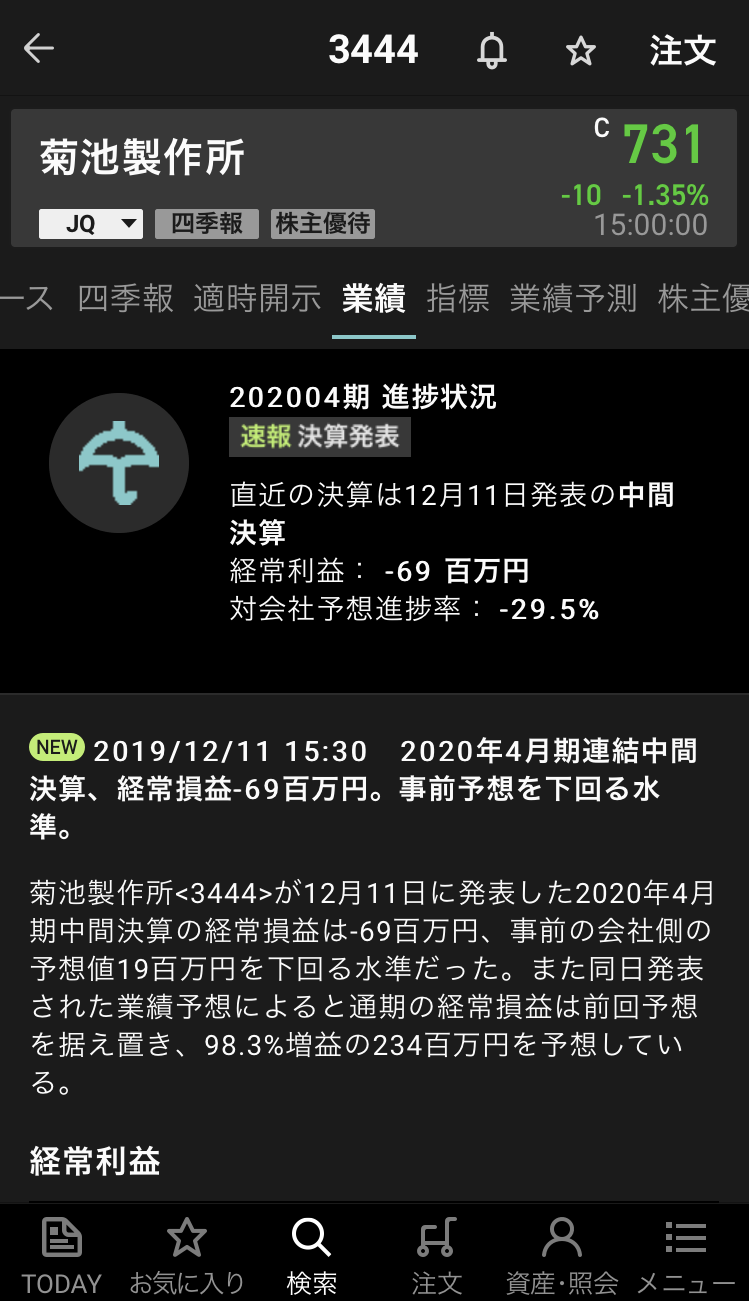Image resolution: width=749 pixels, height=1301 pixels.
Task: Tap the 株主優待 chip under the company name
Action: (x=323, y=224)
